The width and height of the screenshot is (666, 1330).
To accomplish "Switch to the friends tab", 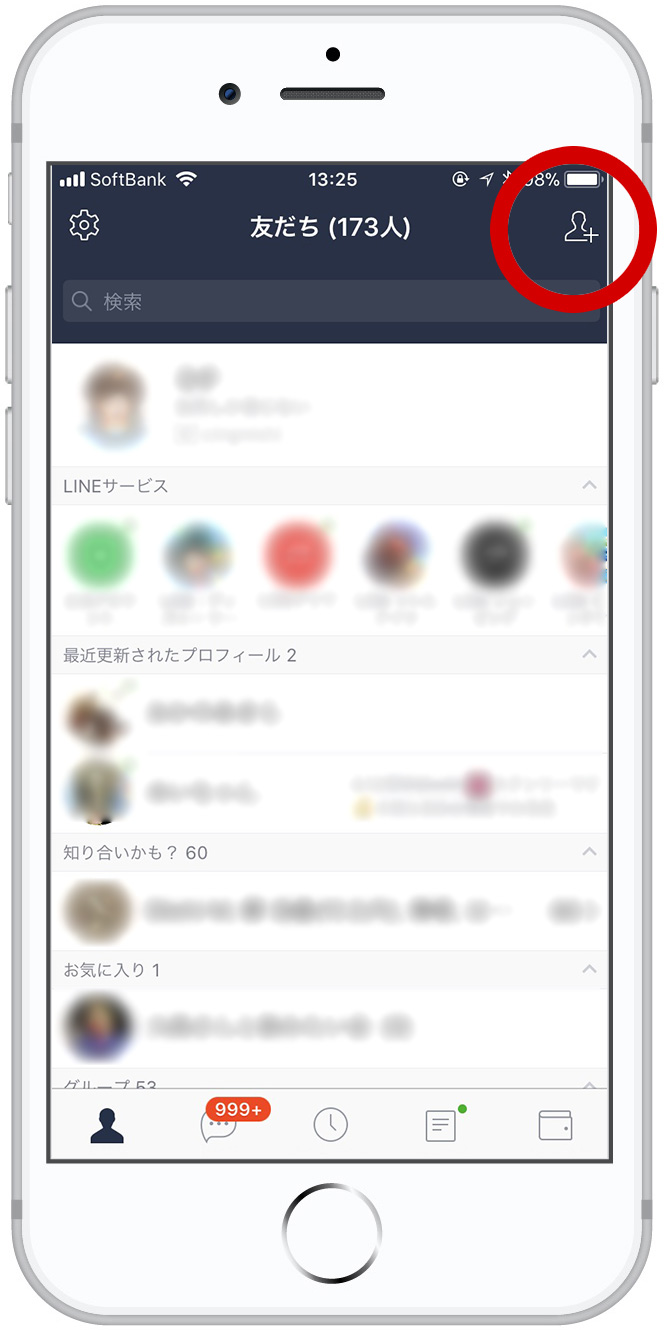I will click(x=107, y=1125).
